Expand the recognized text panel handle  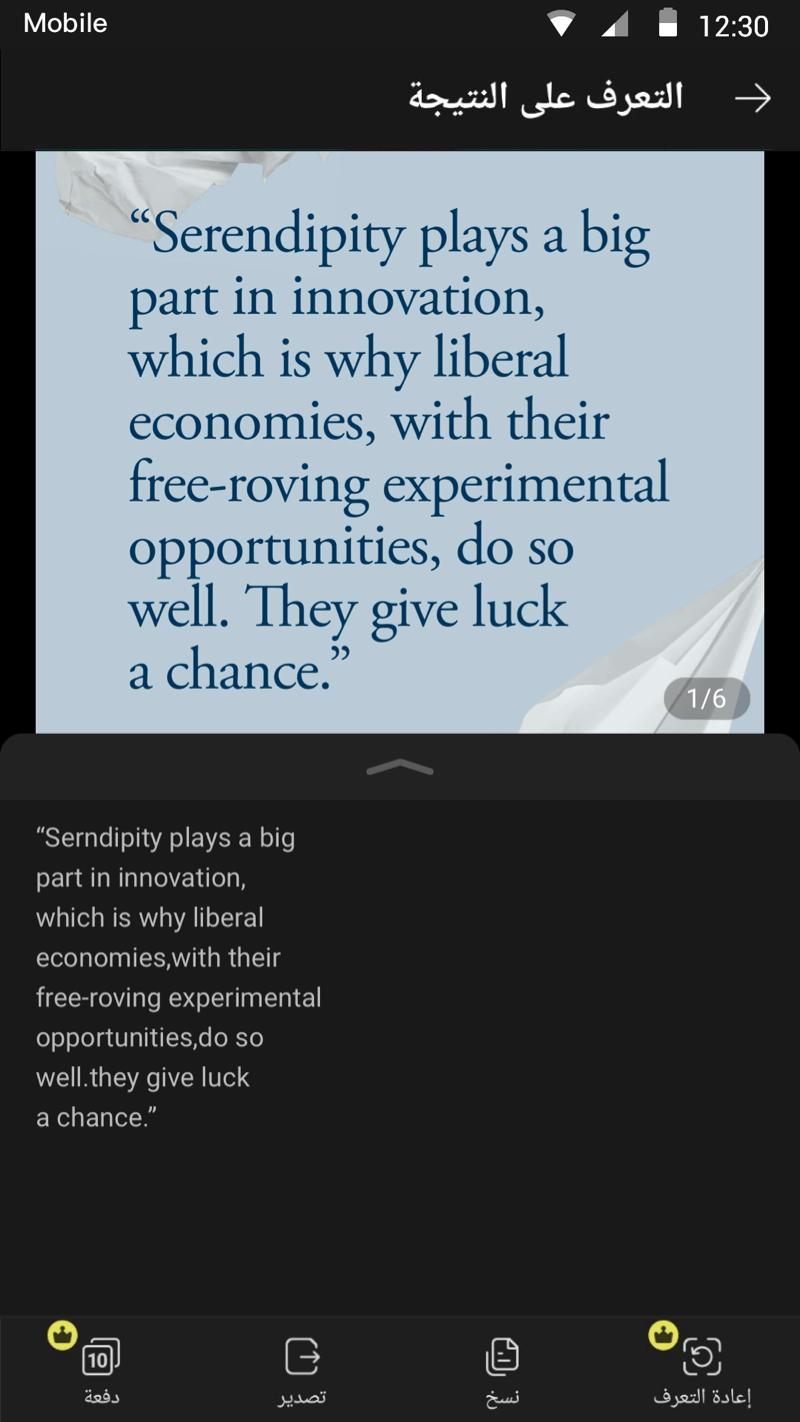pyautogui.click(x=400, y=767)
